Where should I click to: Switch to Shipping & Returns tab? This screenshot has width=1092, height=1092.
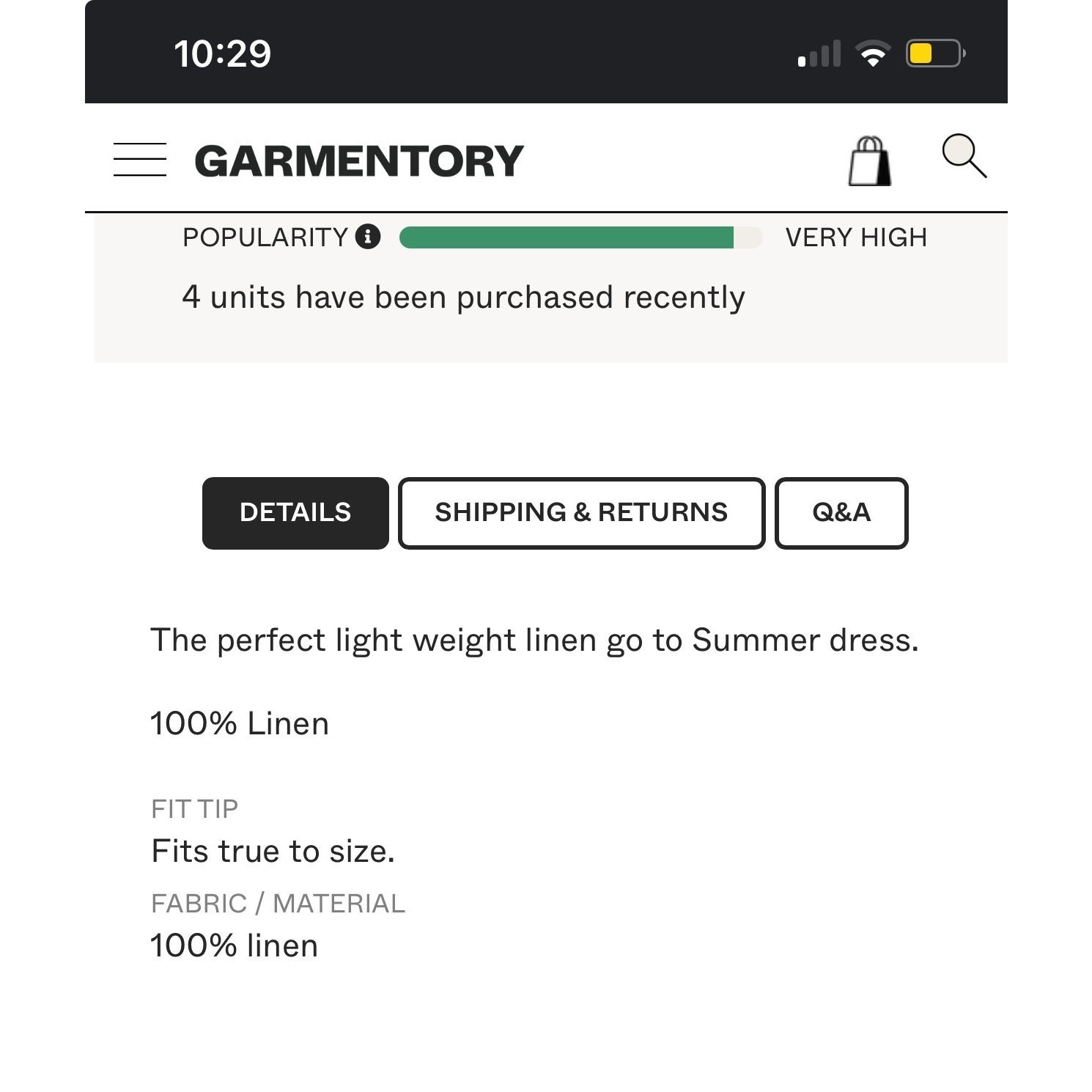pos(581,513)
